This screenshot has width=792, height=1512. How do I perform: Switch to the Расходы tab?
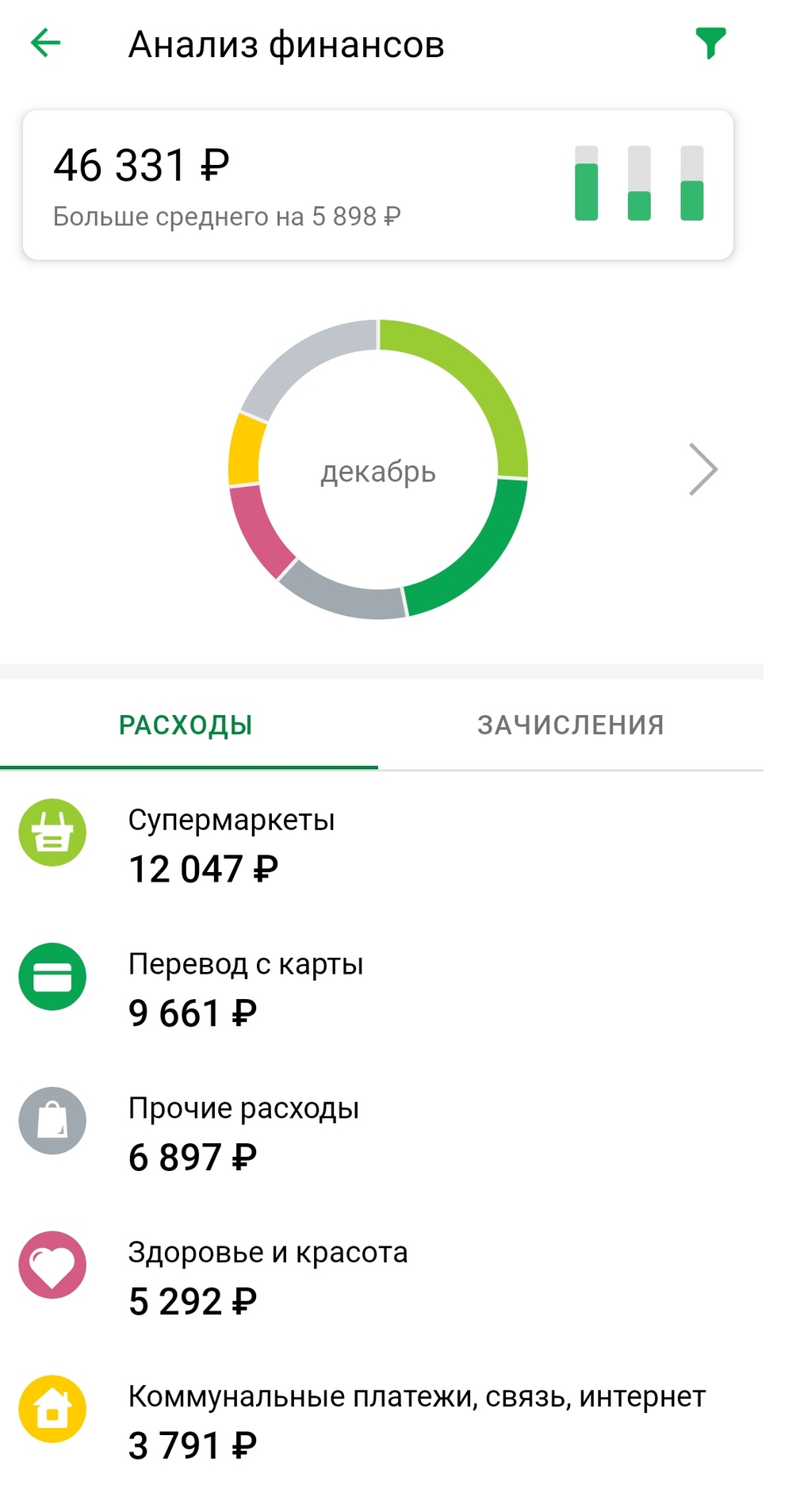point(186,725)
